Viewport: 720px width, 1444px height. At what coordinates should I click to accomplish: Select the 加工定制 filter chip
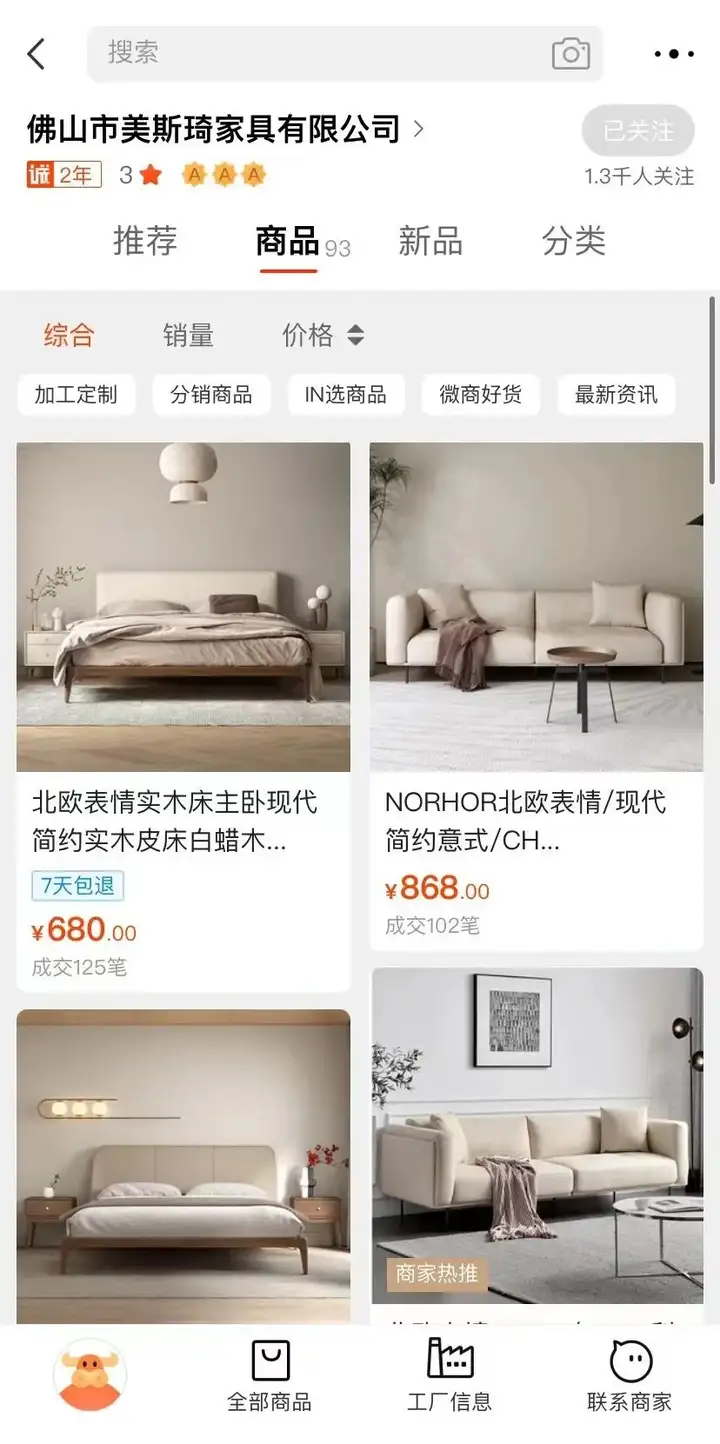tap(76, 395)
